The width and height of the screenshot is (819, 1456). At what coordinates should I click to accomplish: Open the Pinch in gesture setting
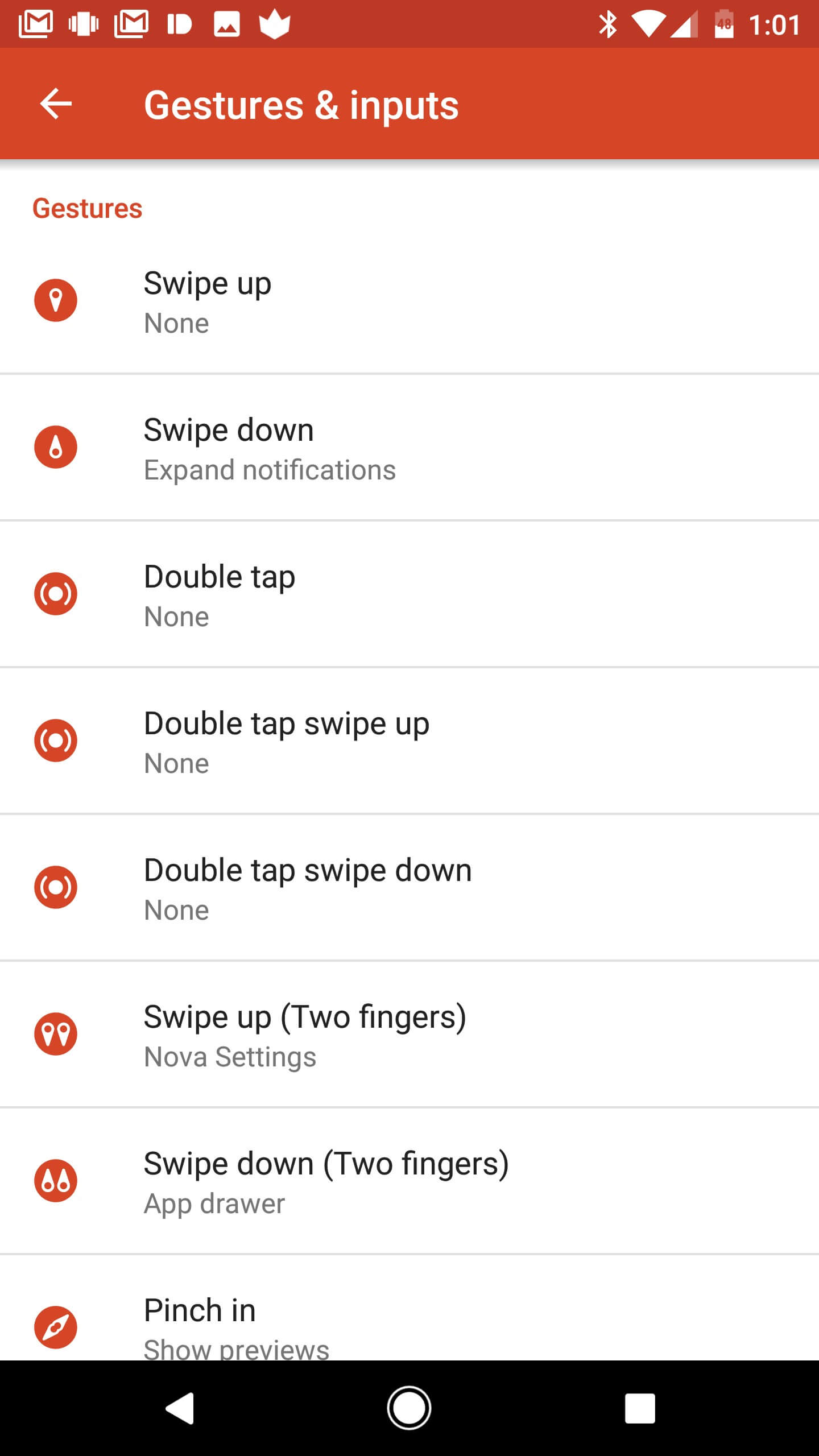pos(409,1308)
